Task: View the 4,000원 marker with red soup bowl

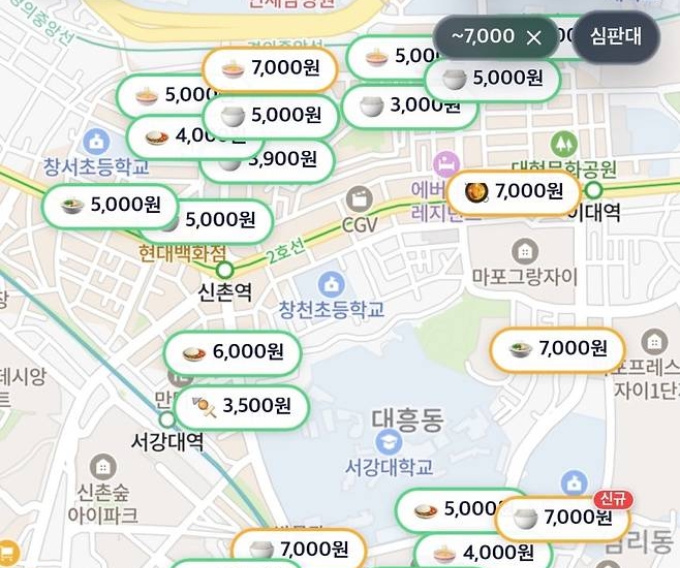Action: [x=484, y=553]
